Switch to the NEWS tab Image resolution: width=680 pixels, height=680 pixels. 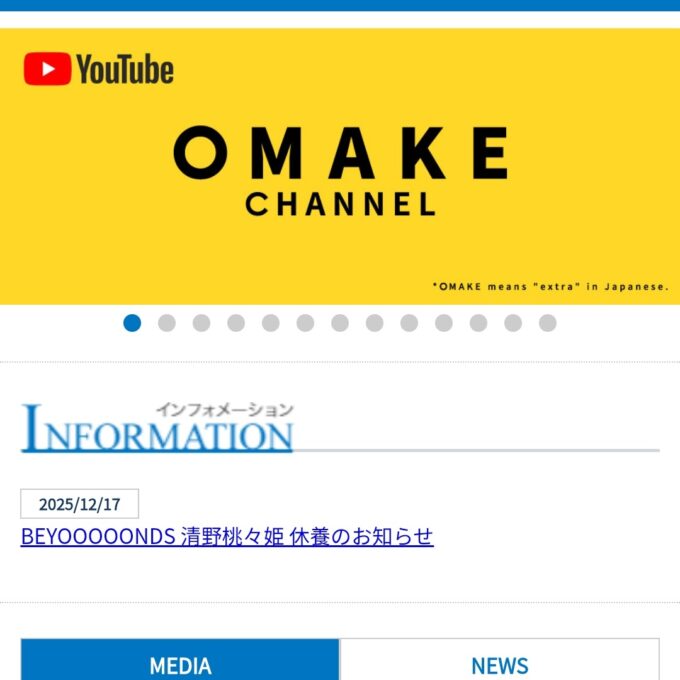pos(499,663)
